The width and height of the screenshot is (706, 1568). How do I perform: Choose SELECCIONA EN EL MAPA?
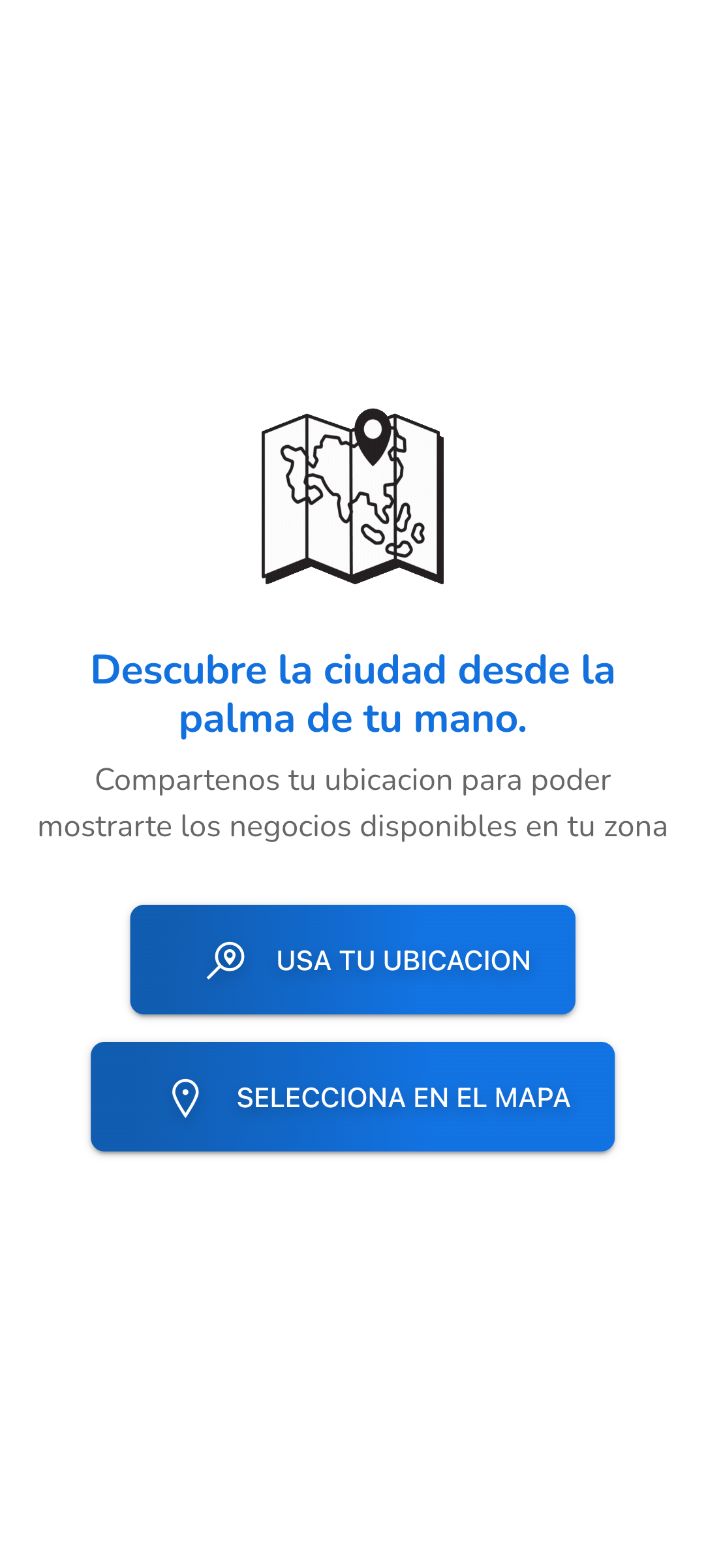[352, 1097]
